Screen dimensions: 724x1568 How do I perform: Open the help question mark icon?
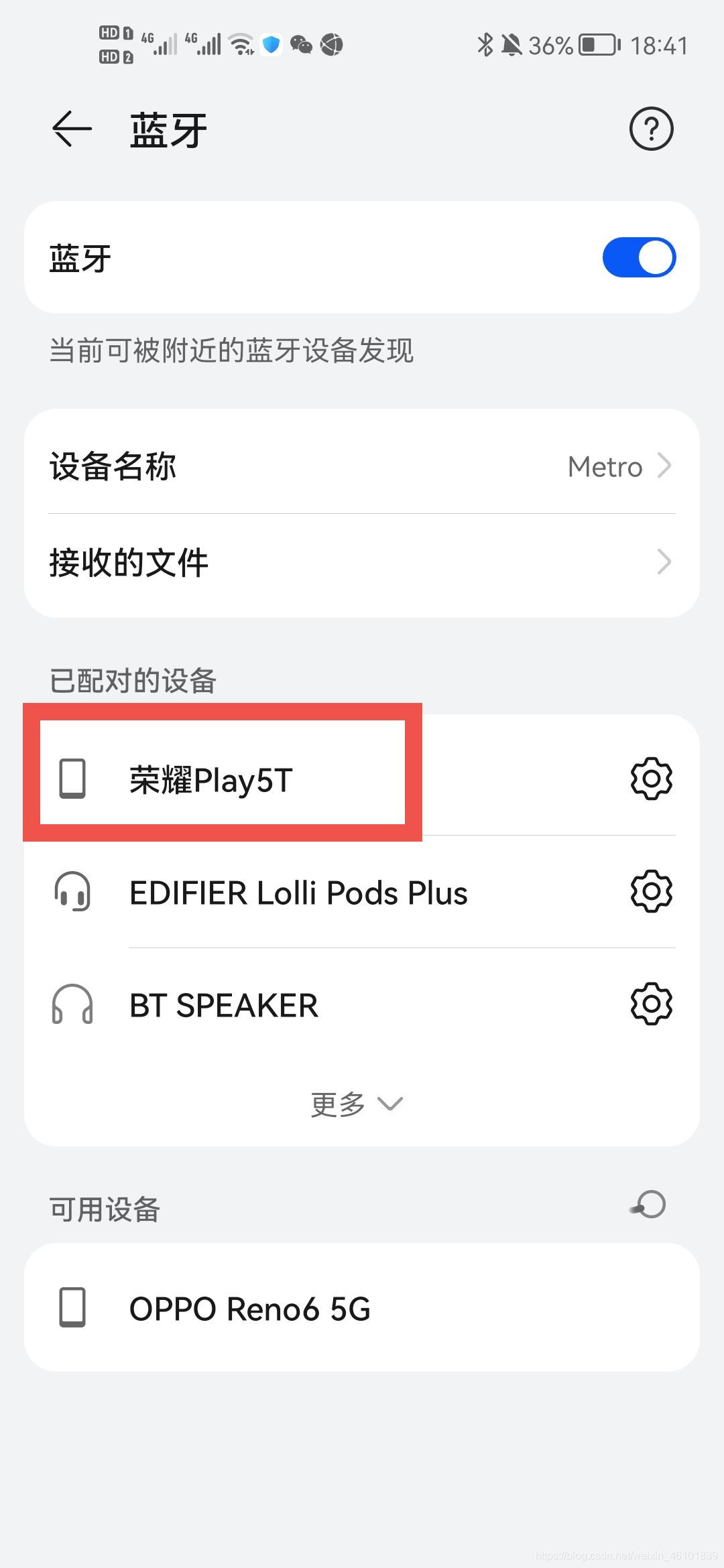click(651, 129)
